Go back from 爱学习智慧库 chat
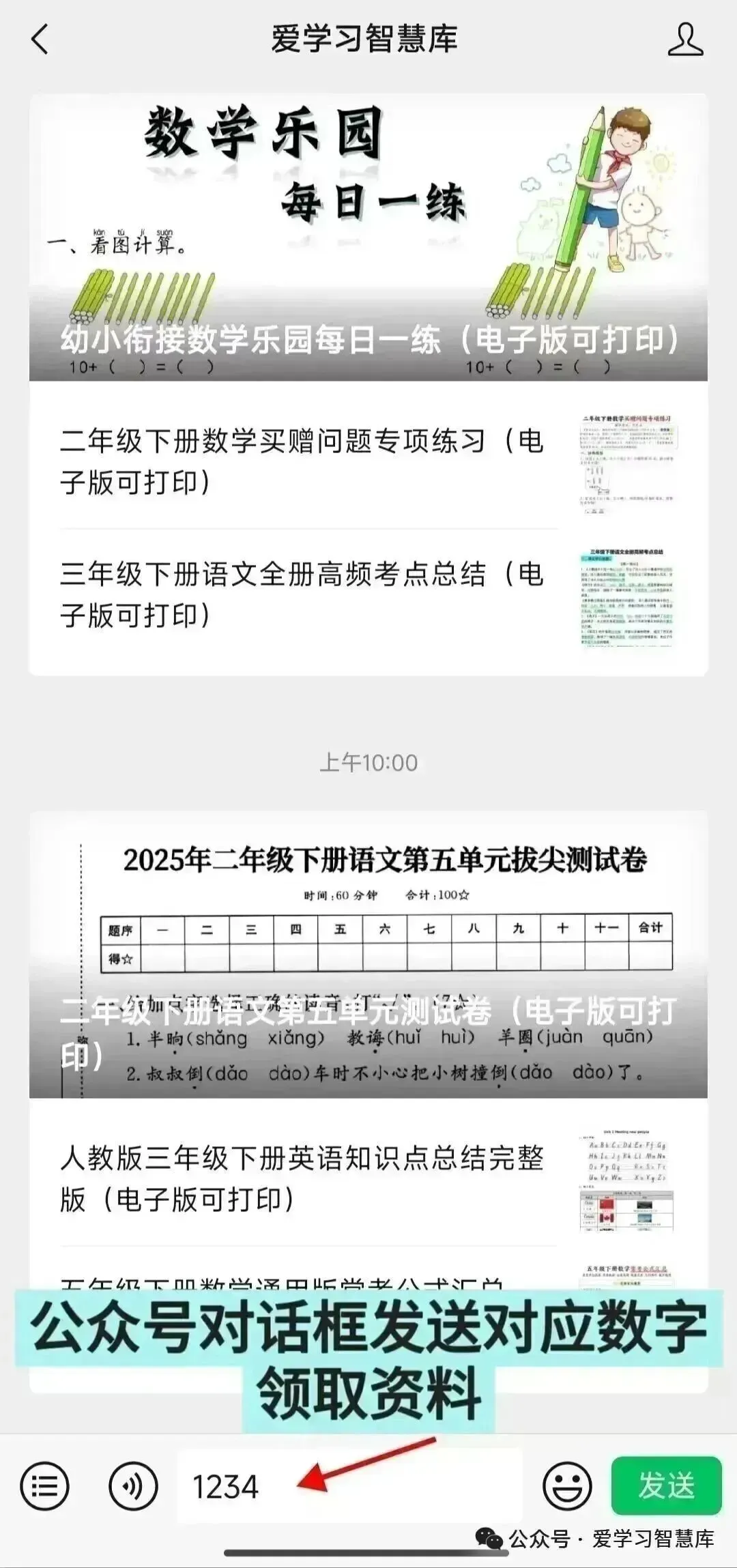This screenshot has height=1568, width=737. pos(40,39)
